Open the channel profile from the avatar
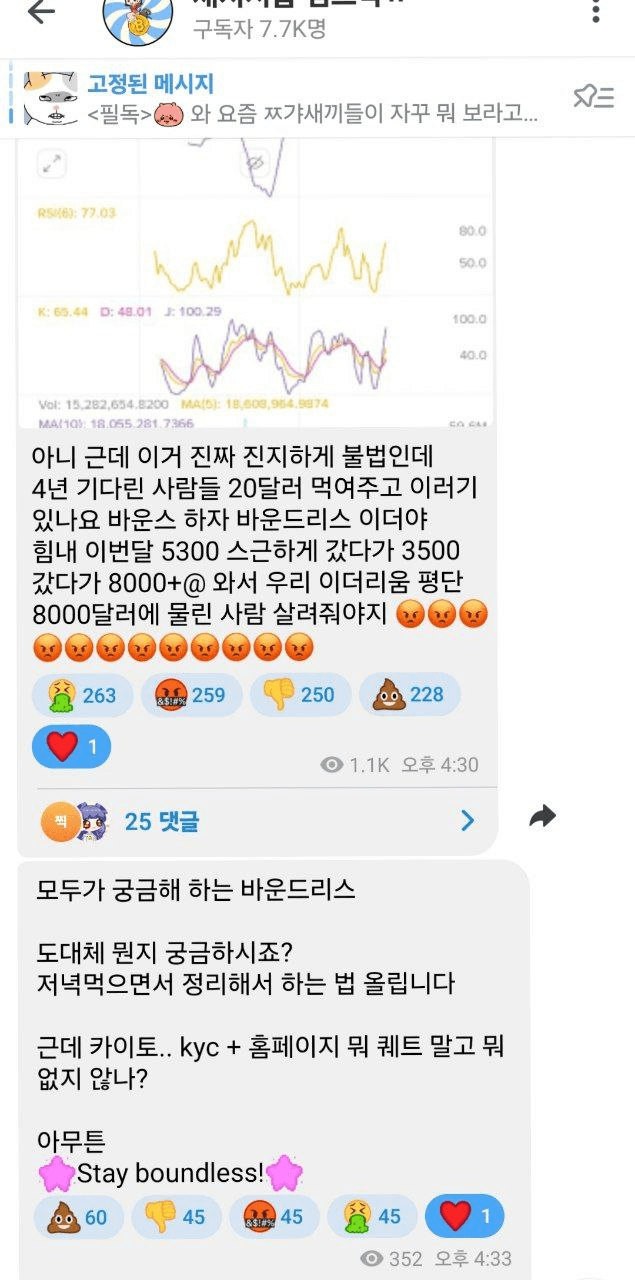The height and width of the screenshot is (1280, 635). (138, 20)
